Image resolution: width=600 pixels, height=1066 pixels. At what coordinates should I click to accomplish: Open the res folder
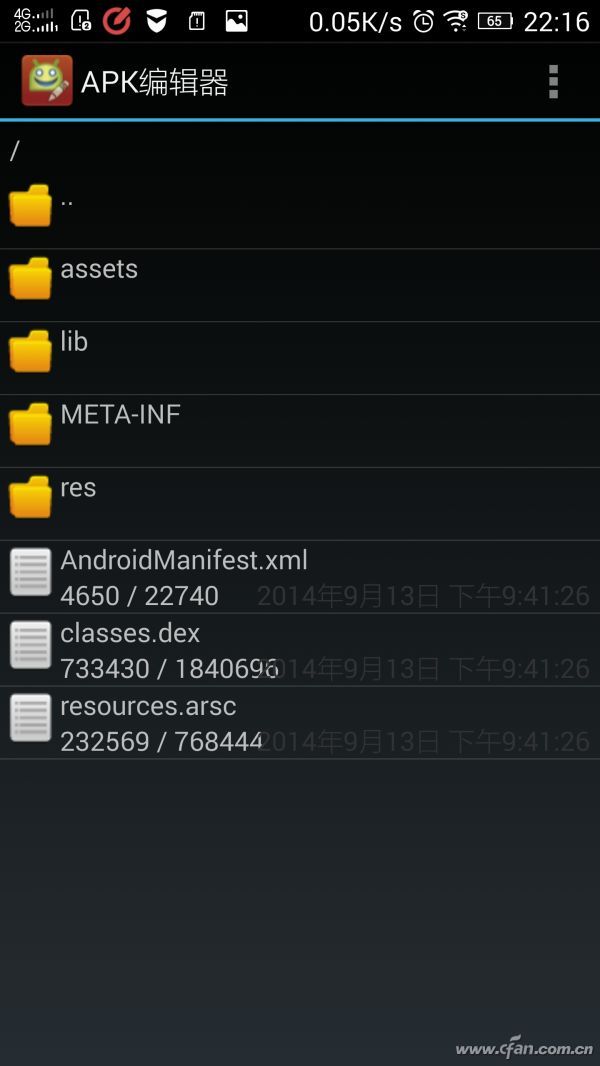tap(300, 504)
